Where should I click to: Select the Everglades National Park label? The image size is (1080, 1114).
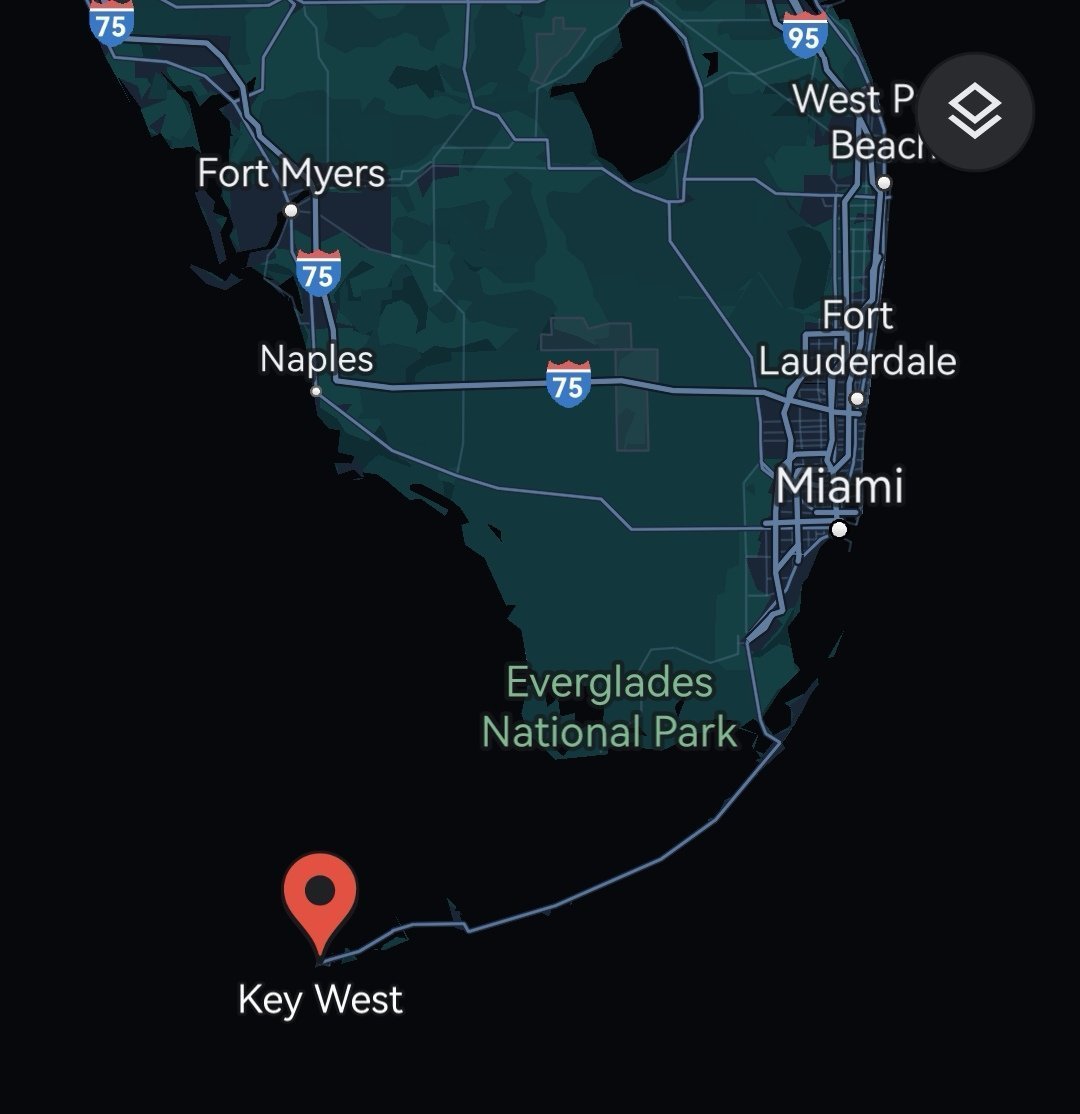click(x=609, y=708)
